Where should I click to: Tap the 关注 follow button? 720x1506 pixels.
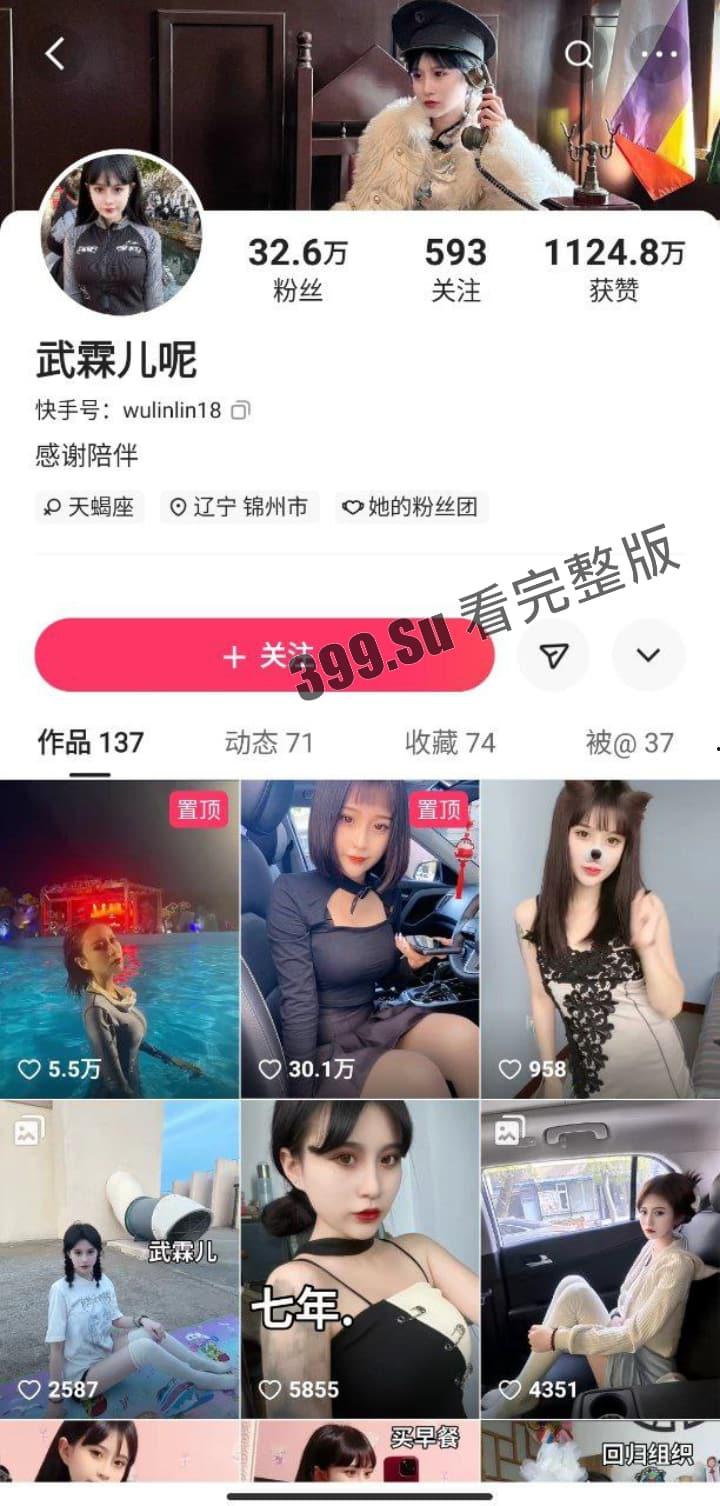pyautogui.click(x=264, y=656)
